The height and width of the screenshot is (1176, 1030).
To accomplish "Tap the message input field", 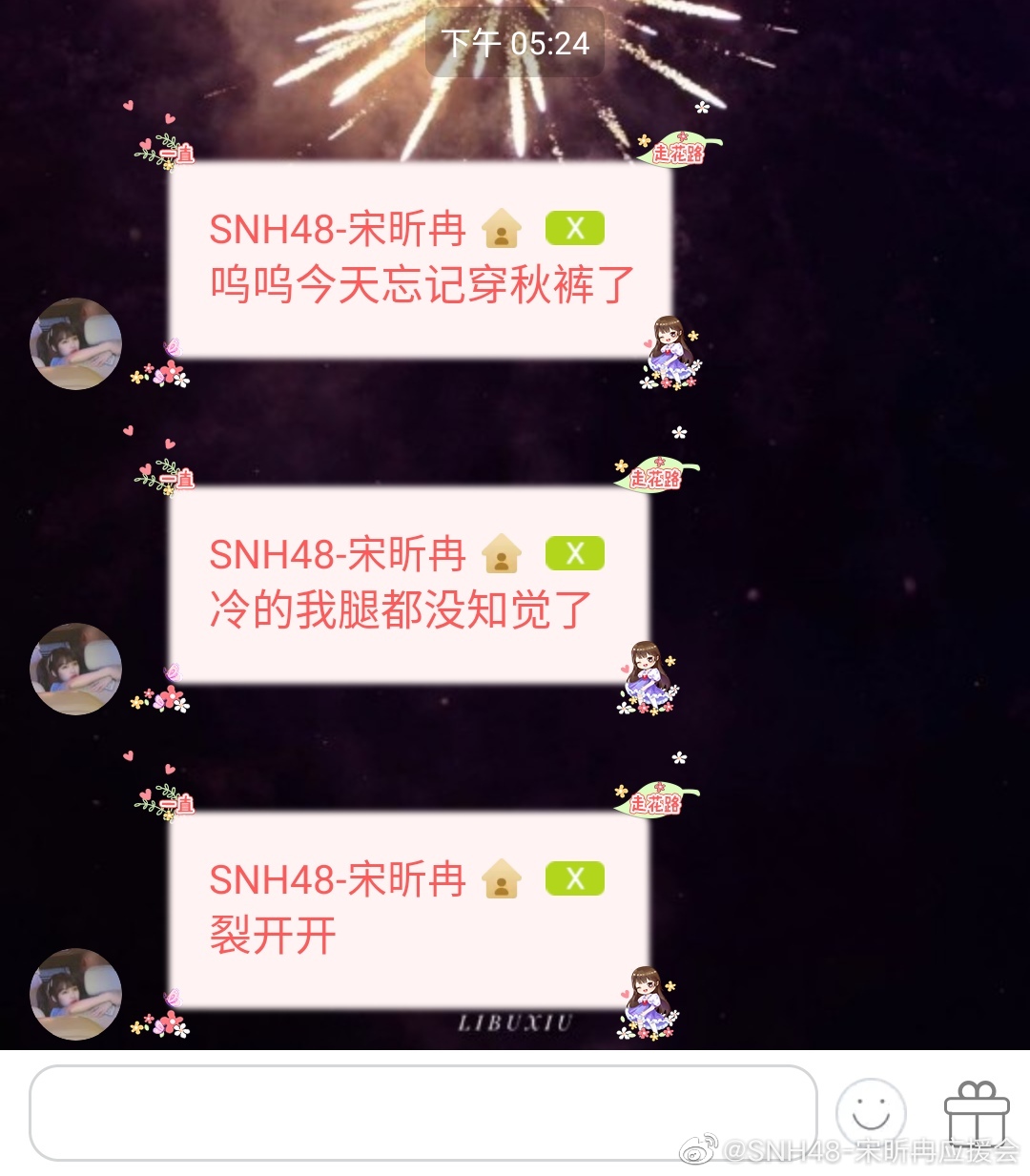I will [x=422, y=1113].
